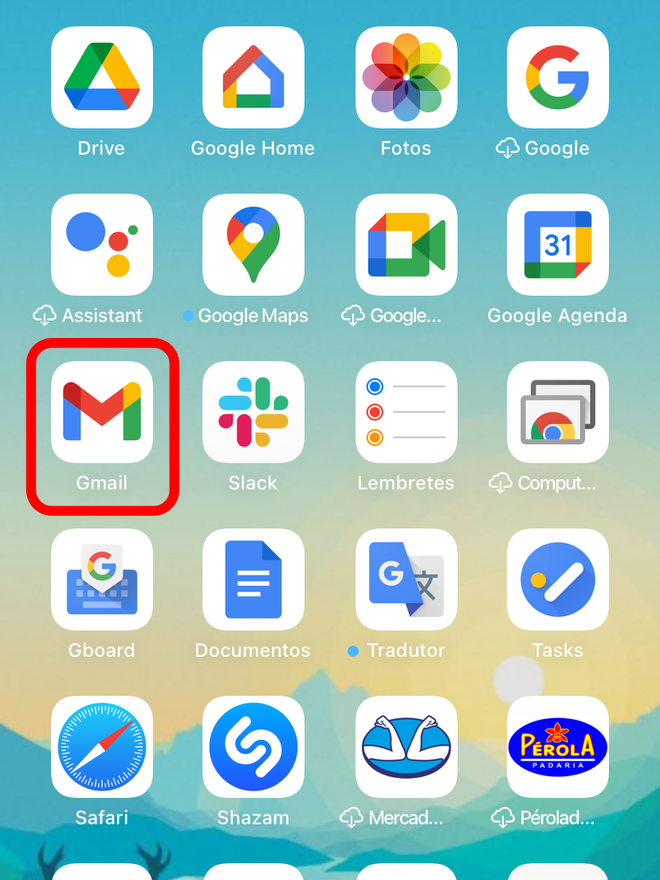Open the Assistant app
The height and width of the screenshot is (880, 660).
102,245
